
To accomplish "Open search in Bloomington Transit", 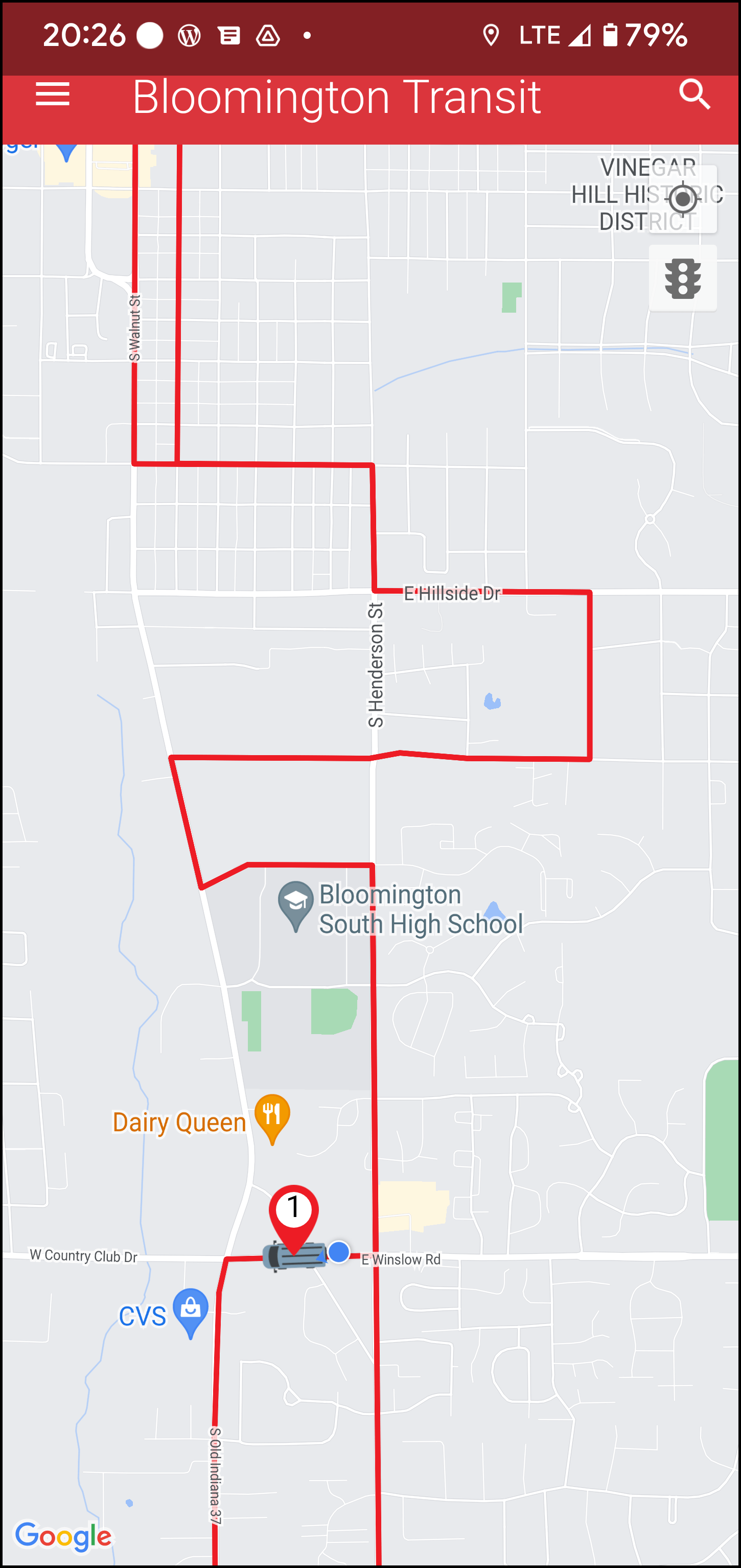I will coord(694,95).
